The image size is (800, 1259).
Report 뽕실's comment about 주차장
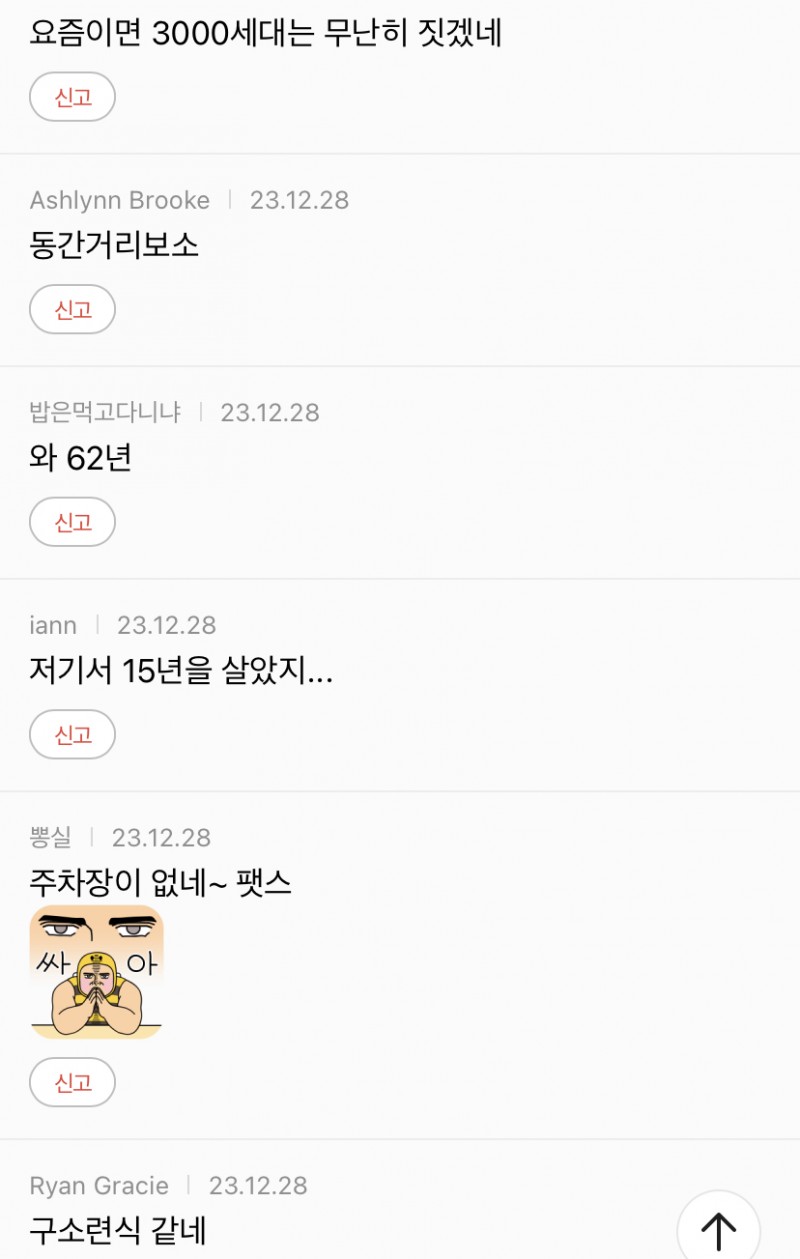click(72, 1082)
